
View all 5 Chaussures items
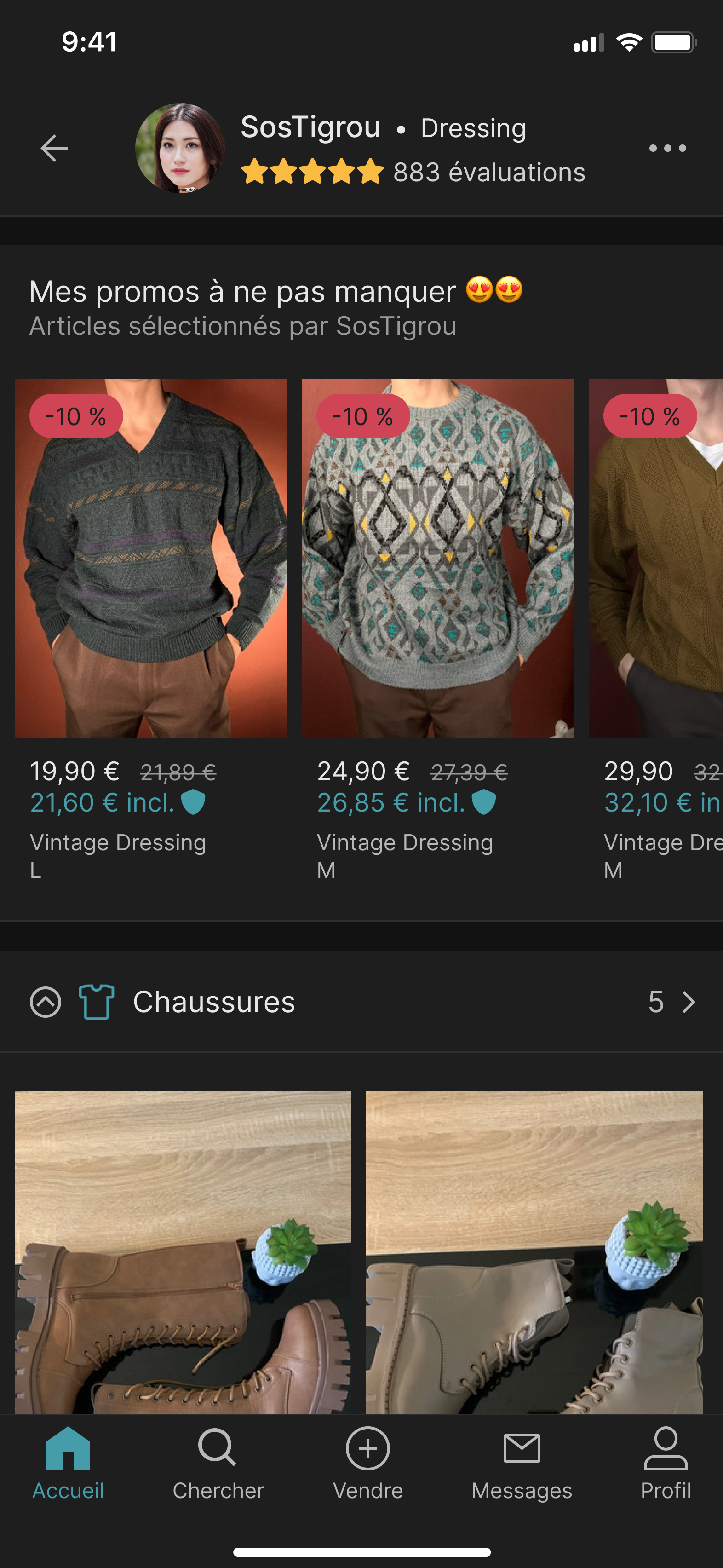click(672, 1002)
